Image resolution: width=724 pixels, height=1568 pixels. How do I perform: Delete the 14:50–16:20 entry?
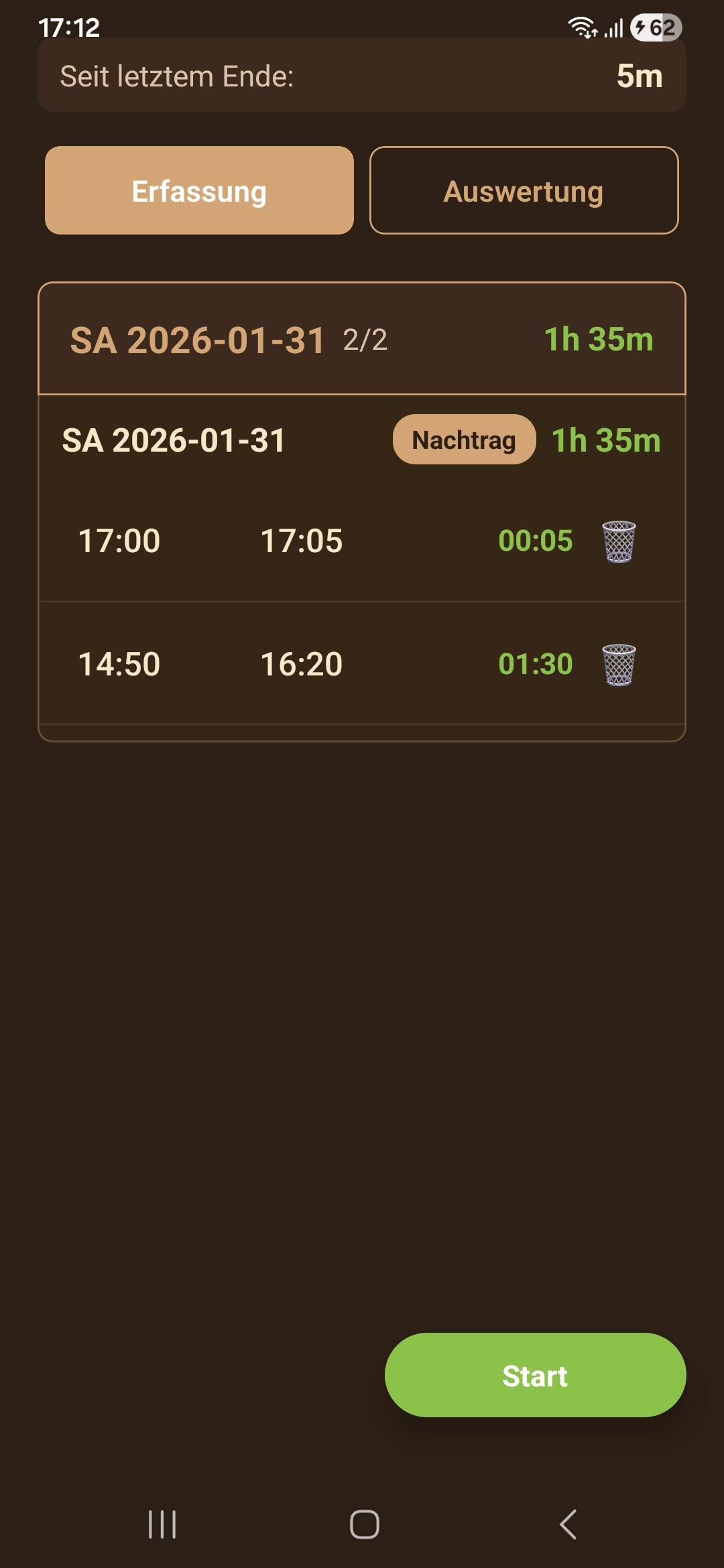619,665
